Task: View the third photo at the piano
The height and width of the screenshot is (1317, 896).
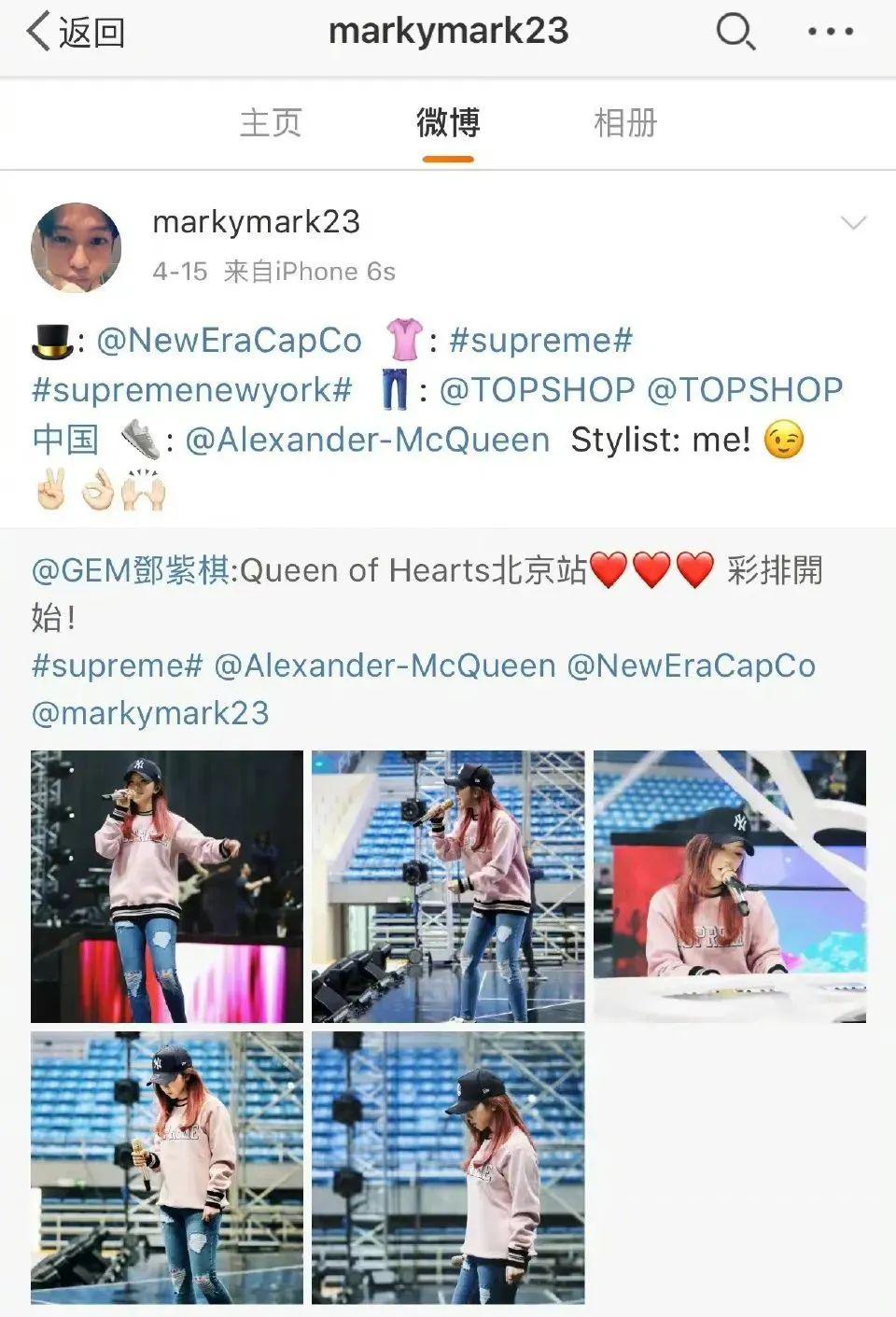Action: [x=730, y=887]
